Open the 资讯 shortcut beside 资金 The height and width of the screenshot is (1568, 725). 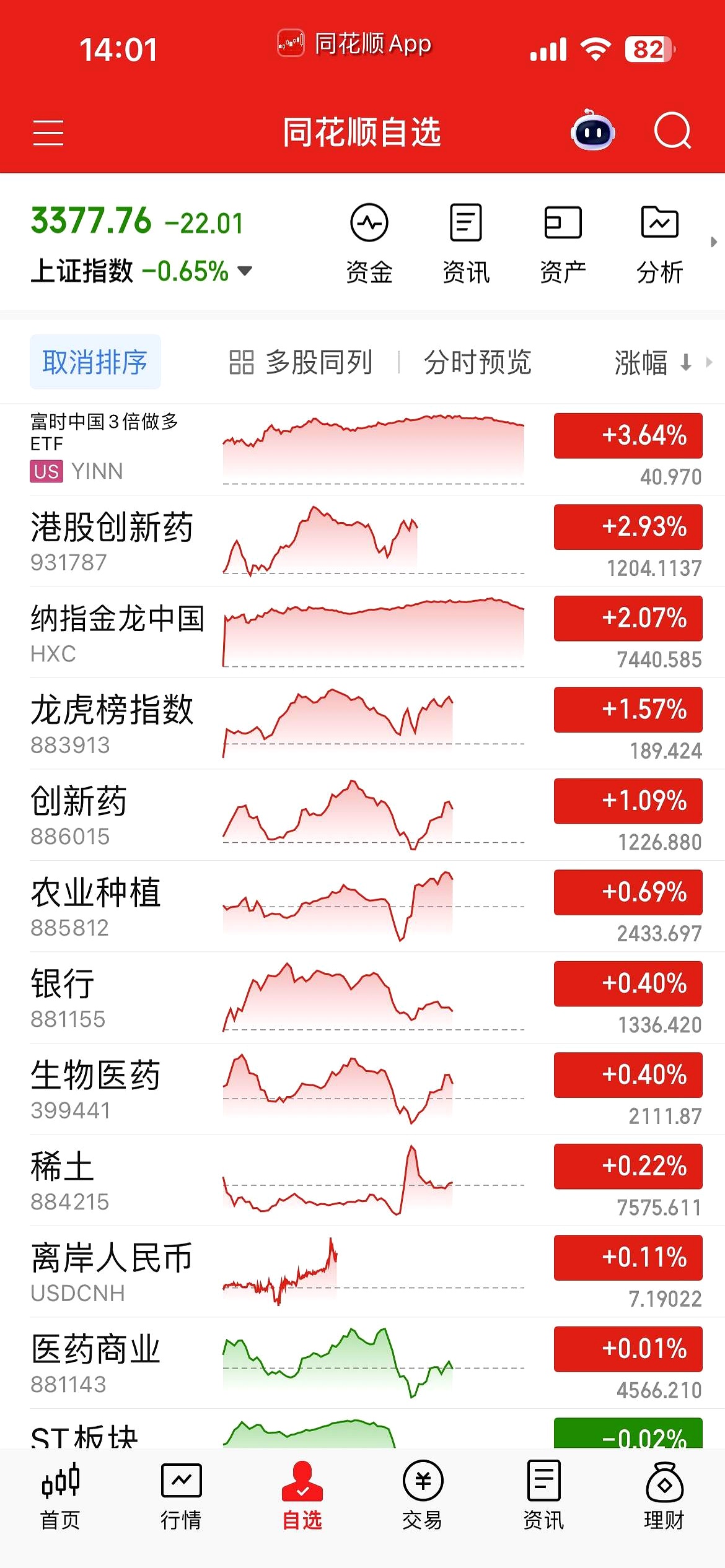(x=466, y=243)
